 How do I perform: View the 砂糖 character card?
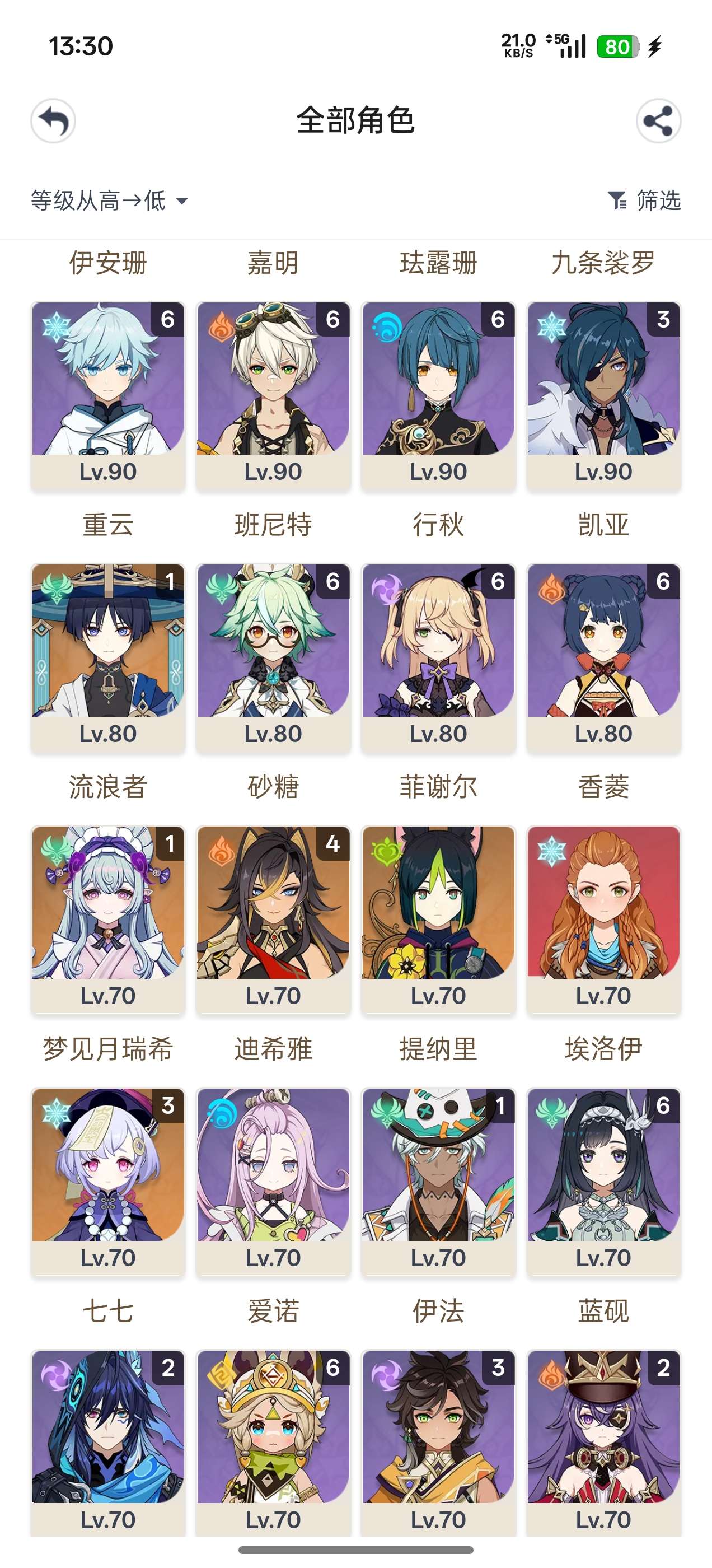273,657
